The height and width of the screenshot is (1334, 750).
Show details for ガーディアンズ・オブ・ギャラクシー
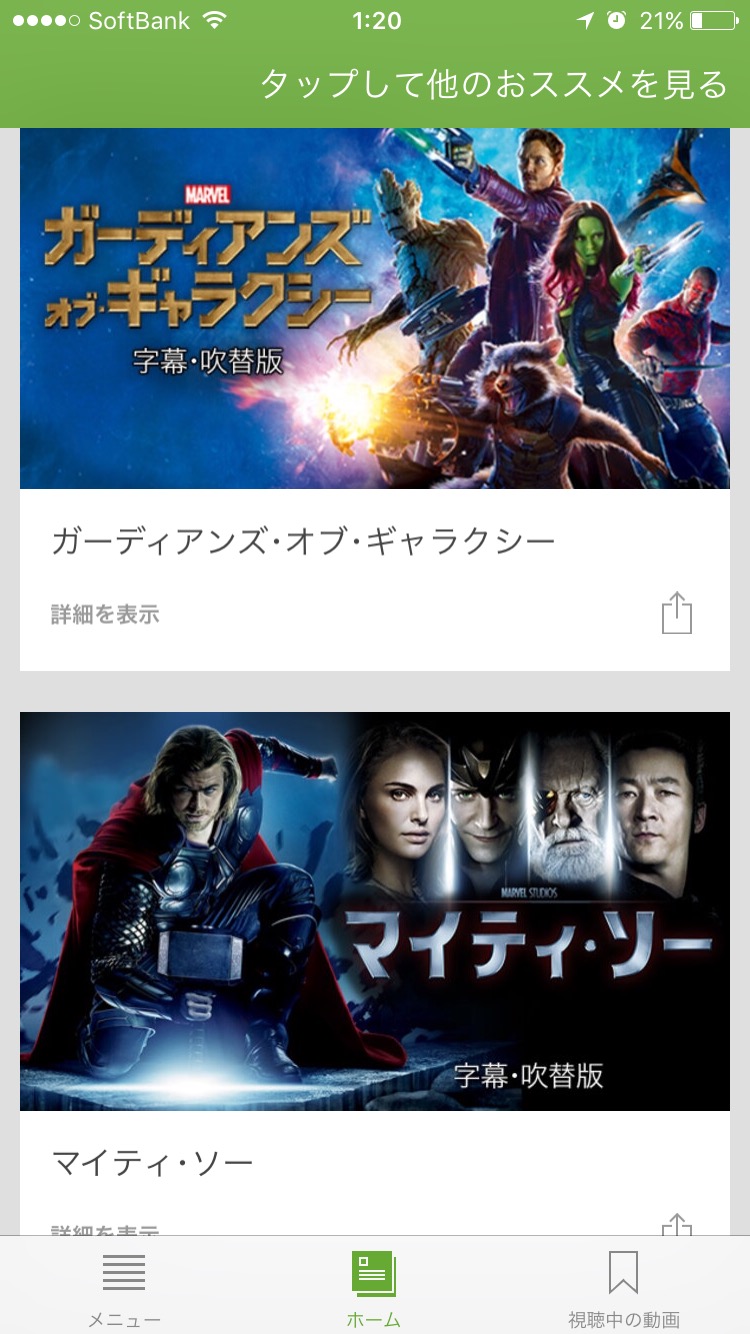tap(105, 614)
